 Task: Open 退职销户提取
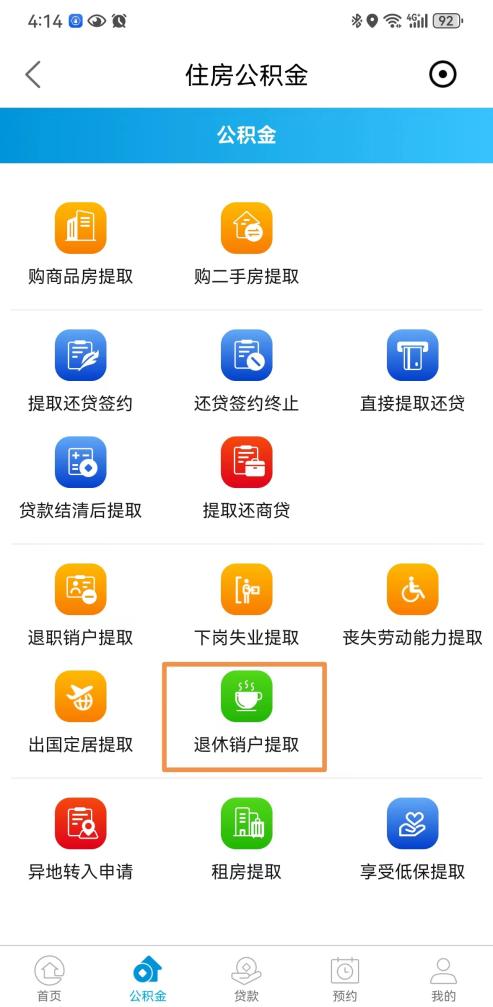tap(80, 606)
